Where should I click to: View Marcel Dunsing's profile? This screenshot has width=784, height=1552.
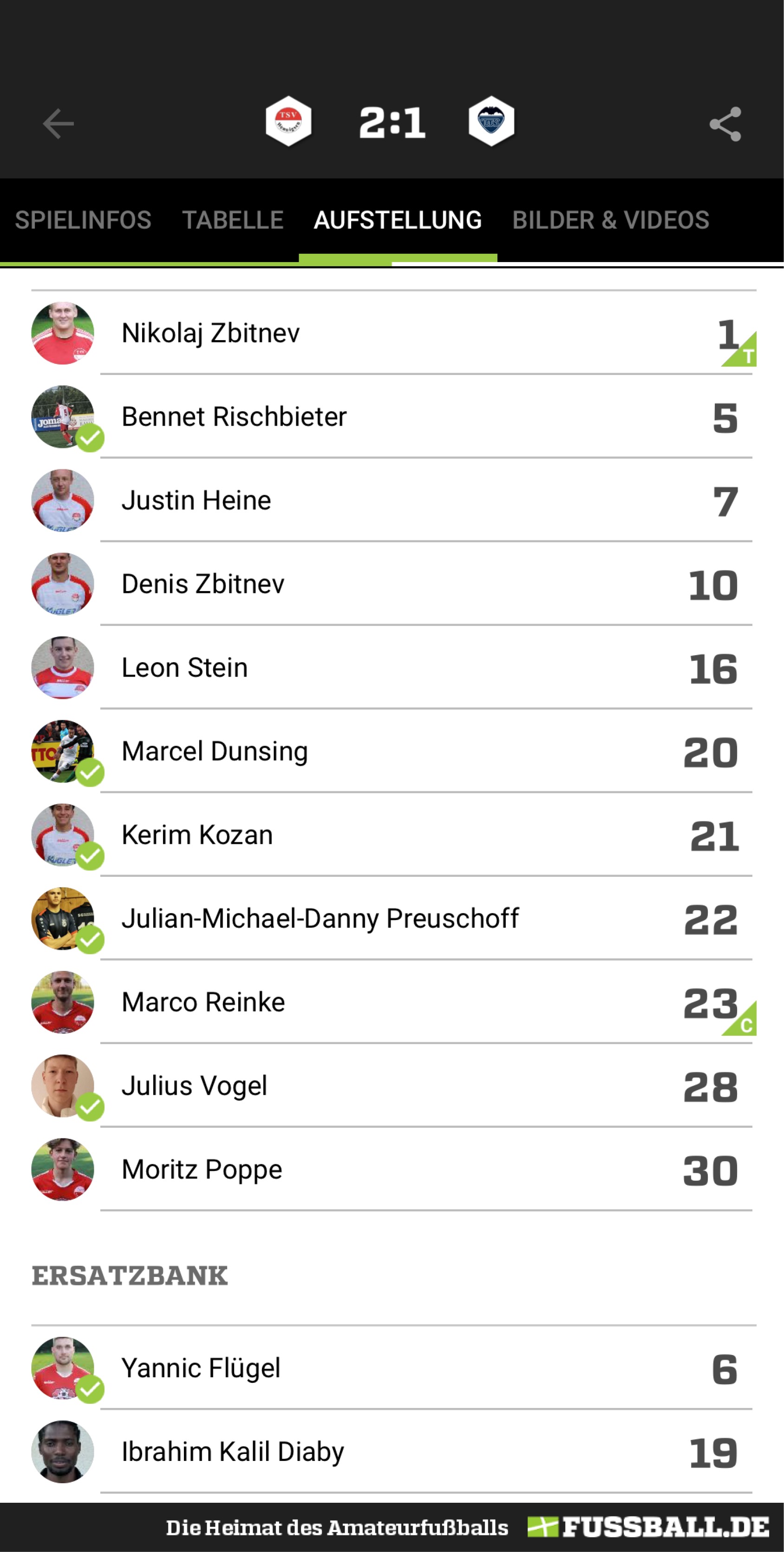pyautogui.click(x=215, y=751)
